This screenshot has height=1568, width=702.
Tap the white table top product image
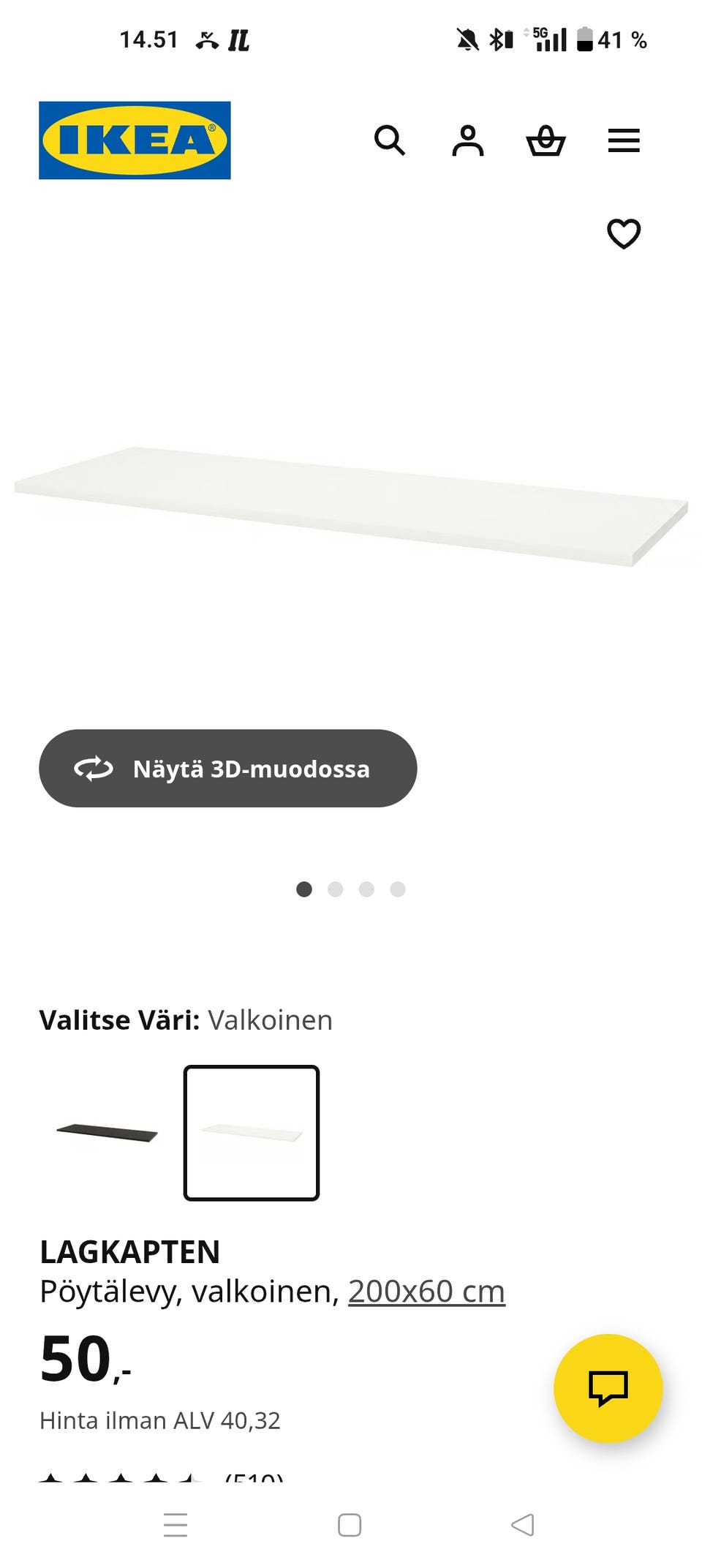click(x=351, y=497)
